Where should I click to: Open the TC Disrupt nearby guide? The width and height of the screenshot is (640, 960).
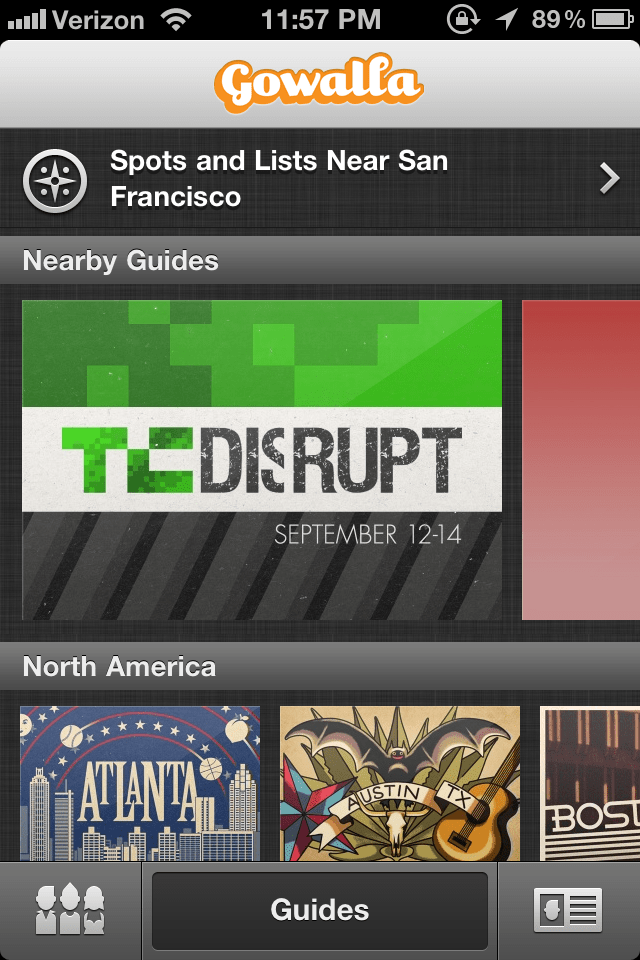pyautogui.click(x=262, y=460)
